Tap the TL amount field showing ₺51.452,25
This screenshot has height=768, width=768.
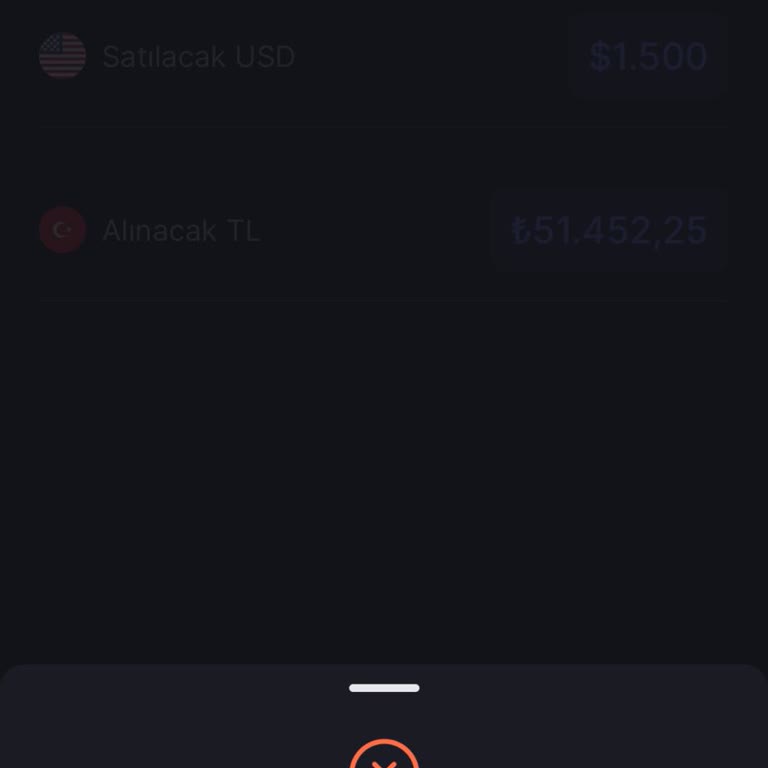tap(609, 231)
